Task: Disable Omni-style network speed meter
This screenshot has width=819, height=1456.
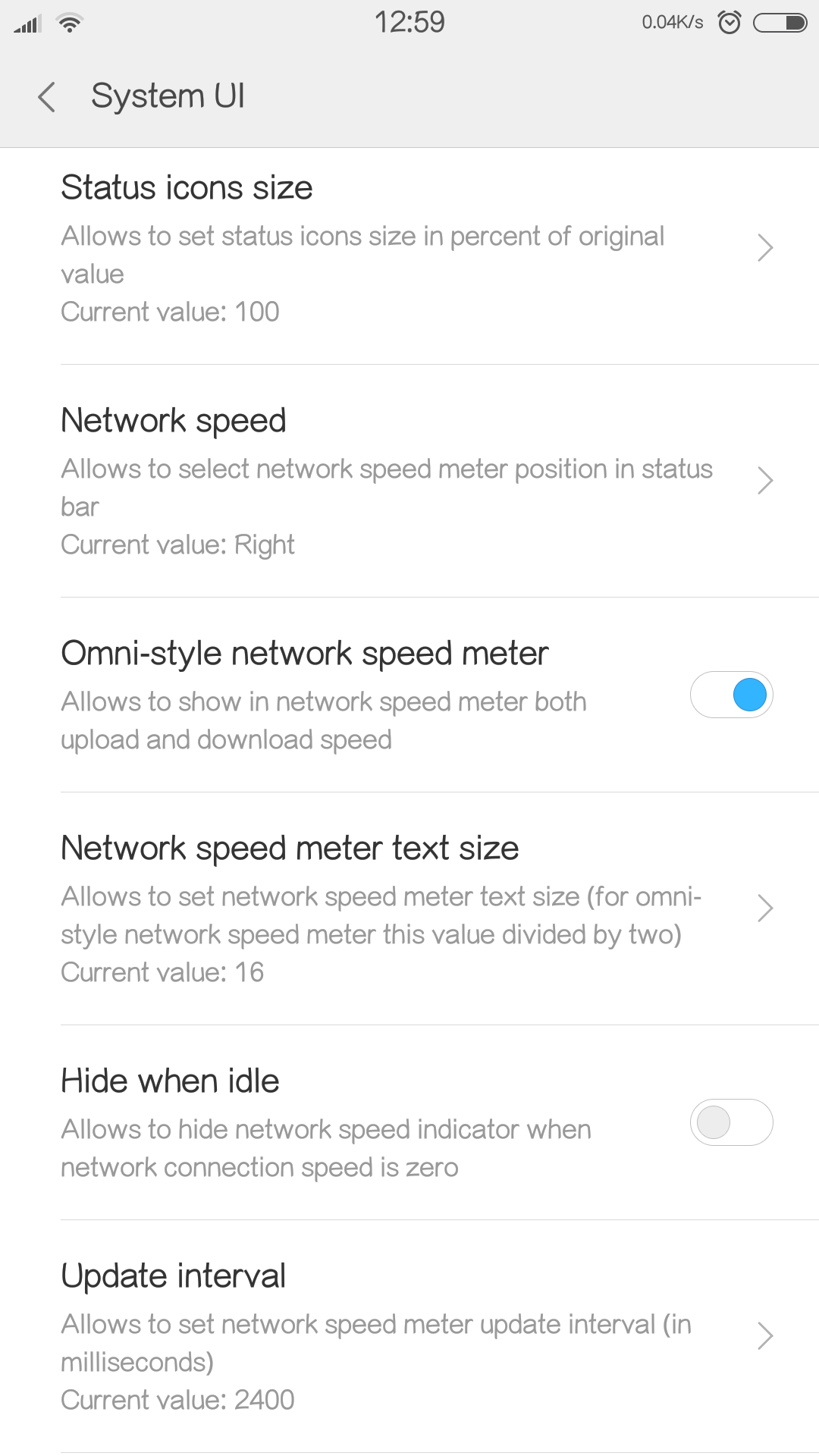Action: (731, 695)
